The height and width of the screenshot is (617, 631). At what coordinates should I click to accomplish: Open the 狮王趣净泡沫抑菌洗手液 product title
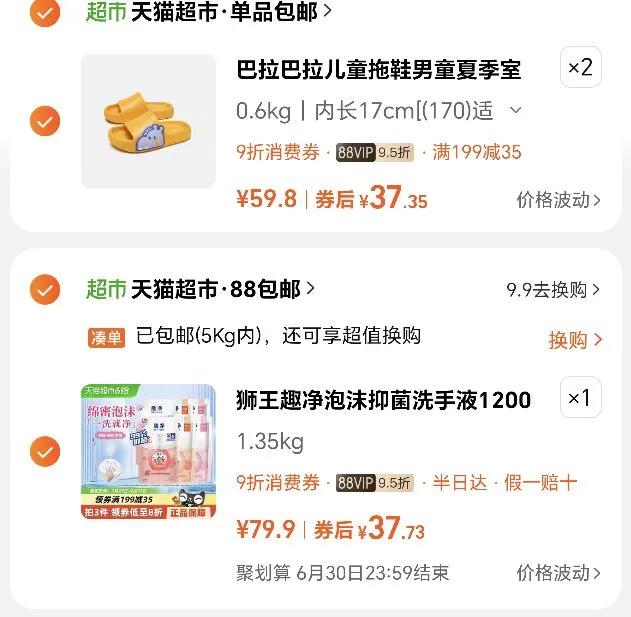pyautogui.click(x=384, y=400)
